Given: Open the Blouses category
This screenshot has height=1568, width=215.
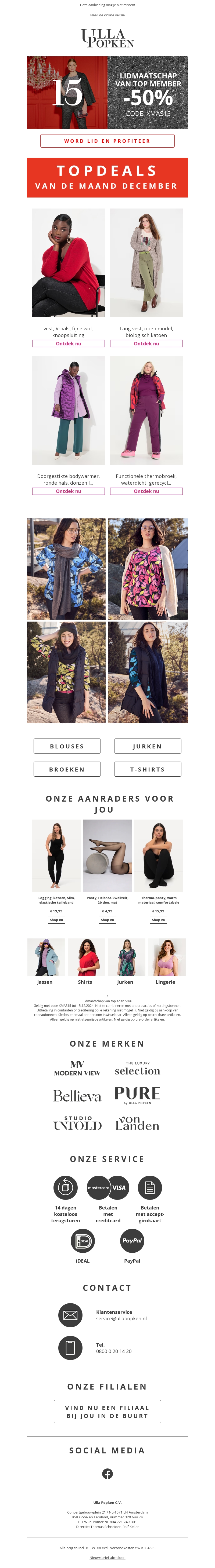Looking at the screenshot, I should [x=67, y=746].
